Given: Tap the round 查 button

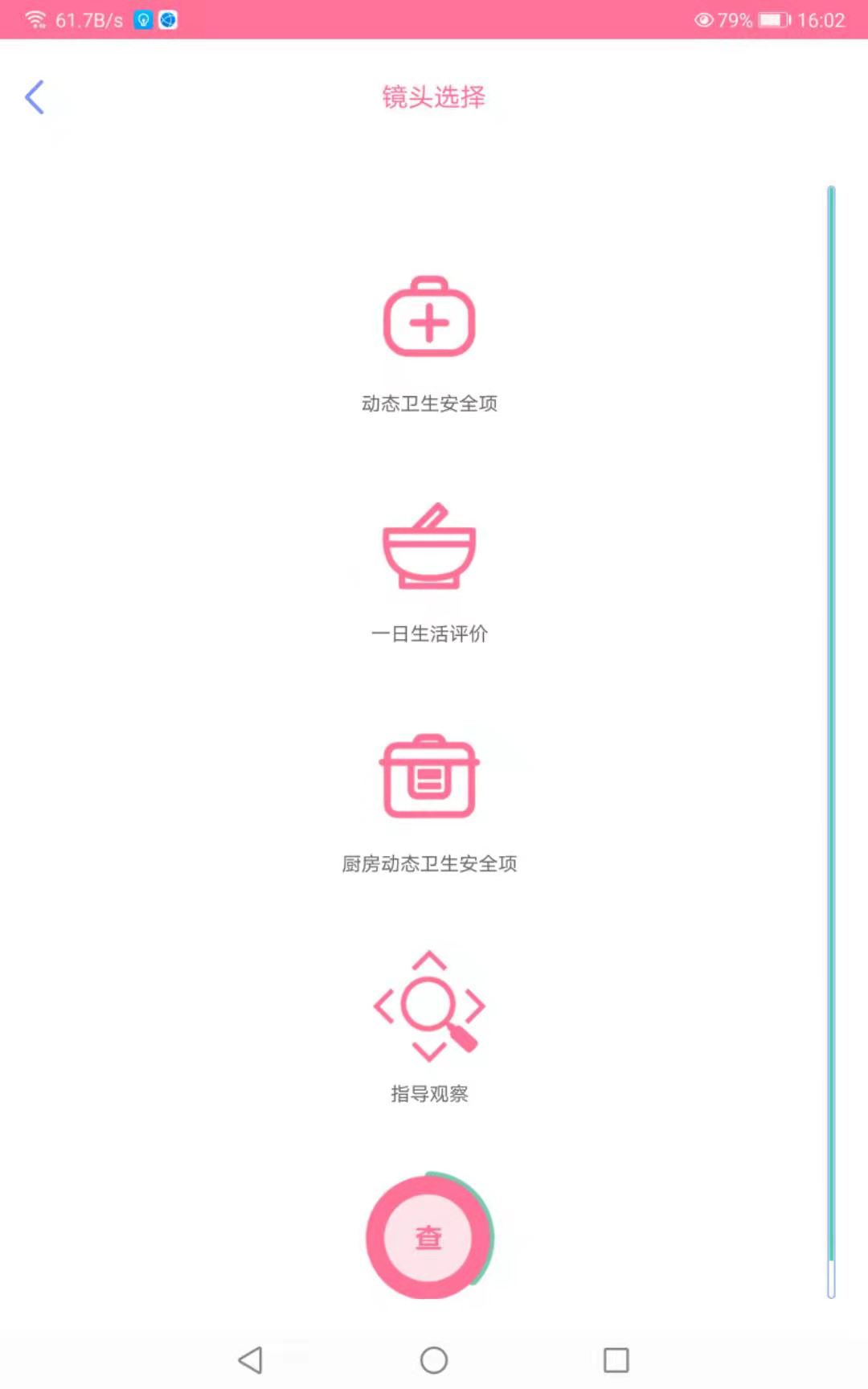Looking at the screenshot, I should click(x=428, y=1236).
